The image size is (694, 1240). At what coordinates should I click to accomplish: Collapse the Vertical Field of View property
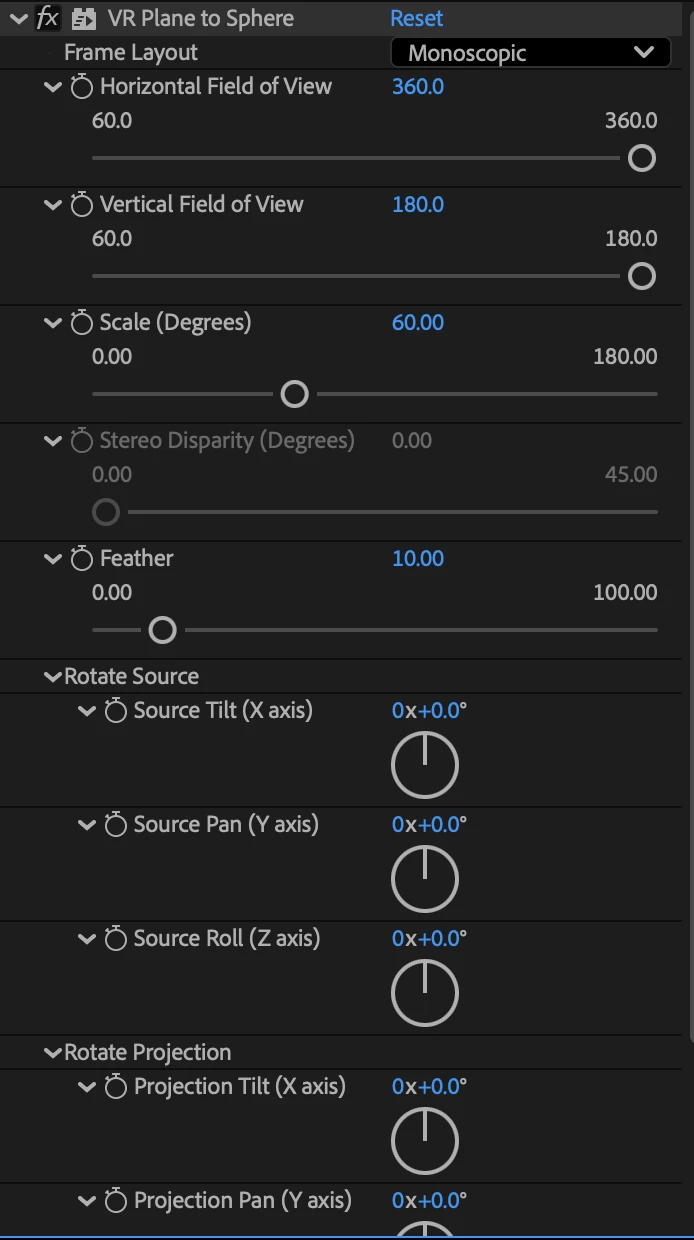(53, 205)
